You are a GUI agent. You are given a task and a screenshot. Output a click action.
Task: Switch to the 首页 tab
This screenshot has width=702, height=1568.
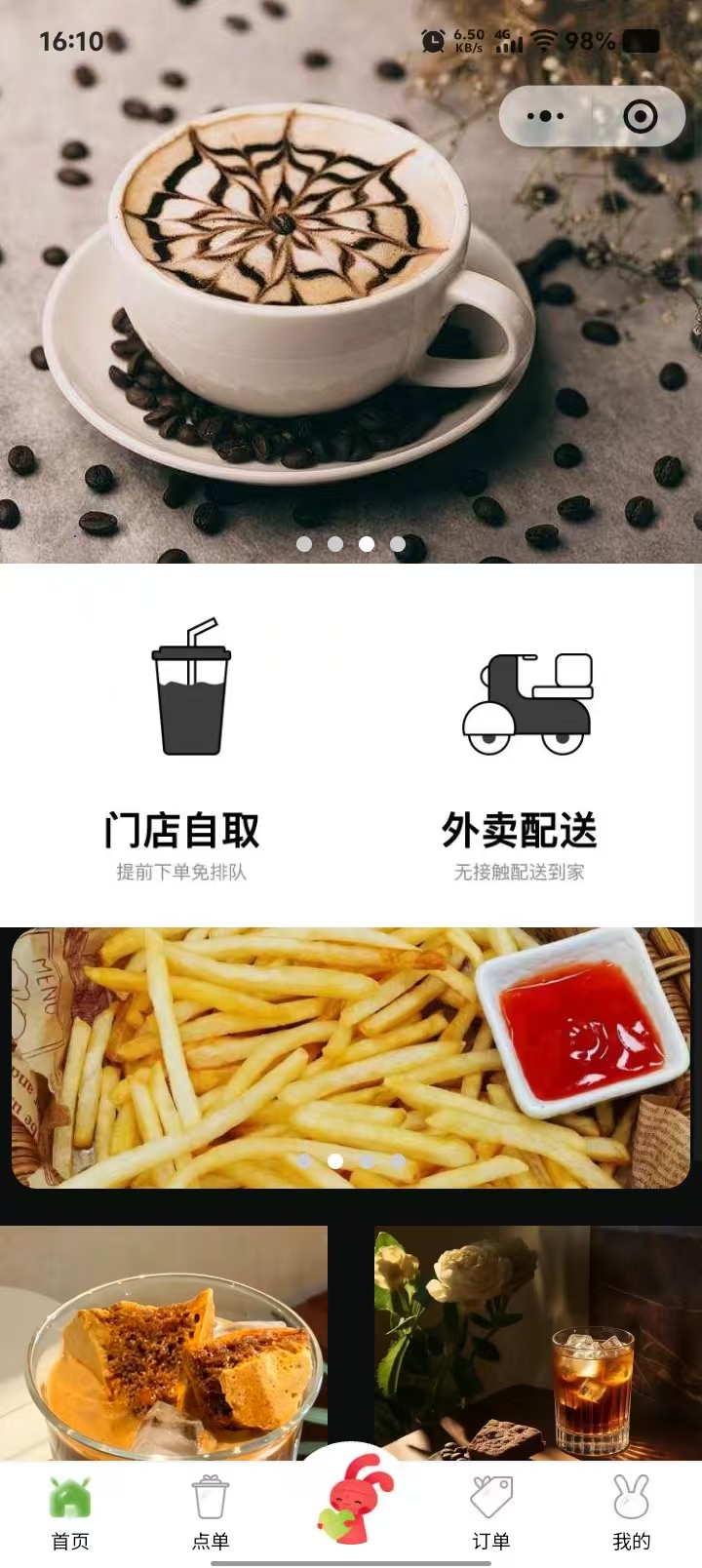click(70, 1513)
